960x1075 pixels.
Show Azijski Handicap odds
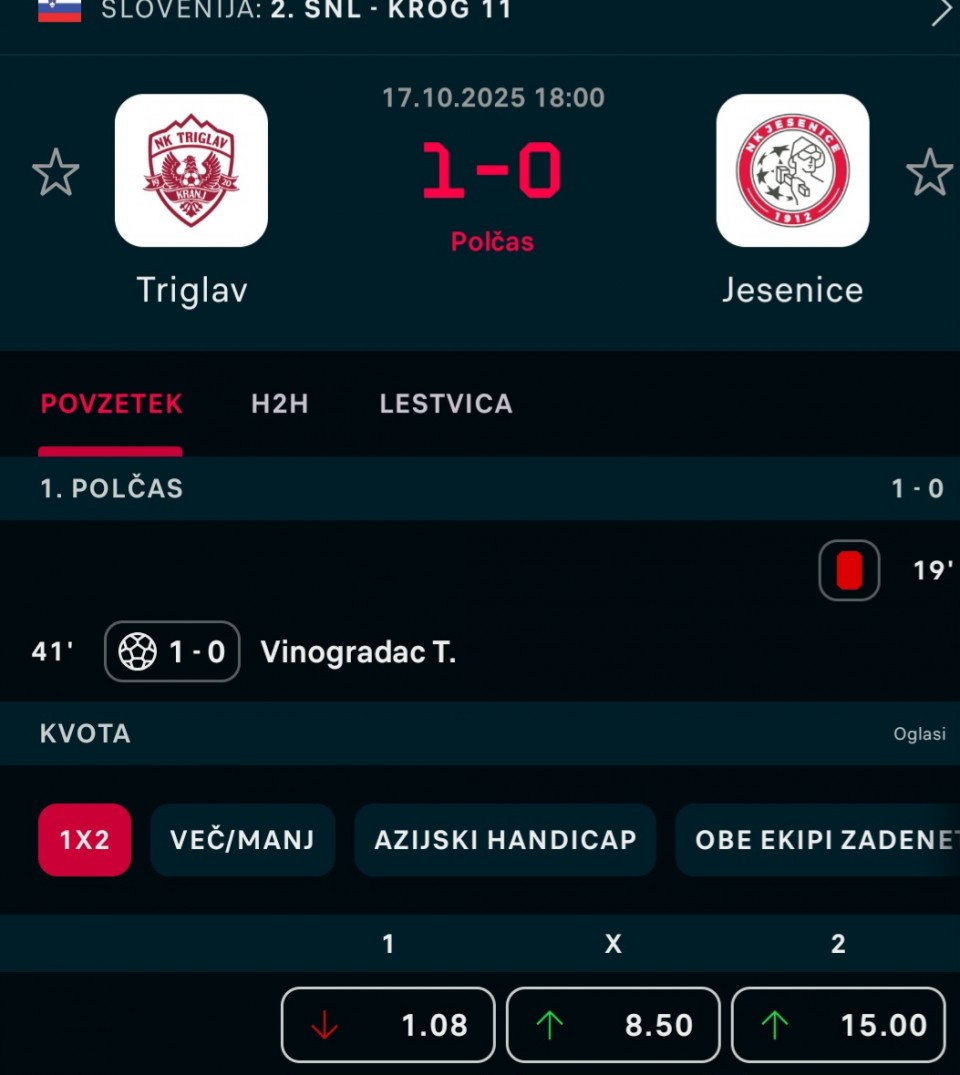pyautogui.click(x=505, y=840)
